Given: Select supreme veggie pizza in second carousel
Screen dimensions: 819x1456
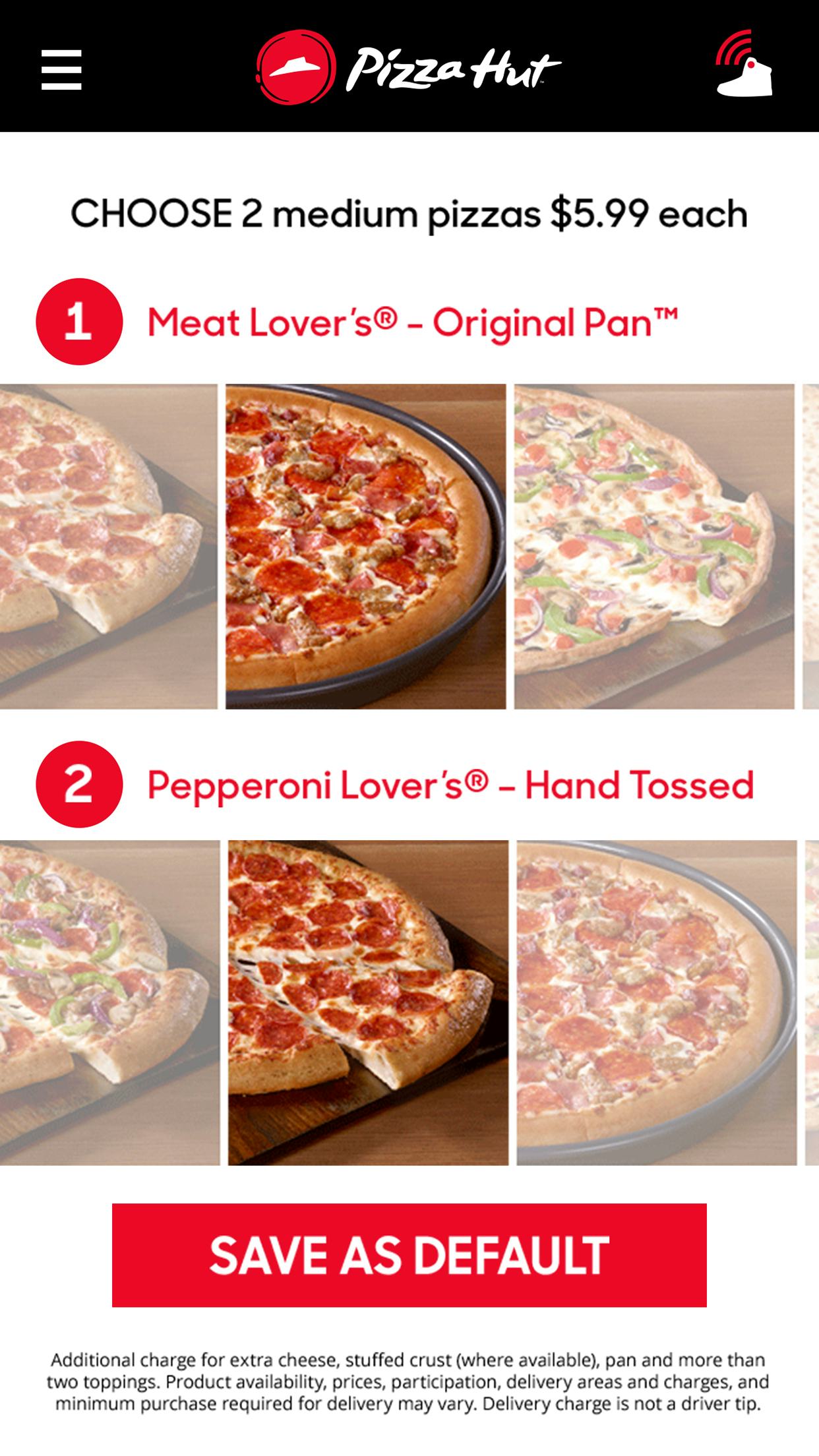Looking at the screenshot, I should click(x=109, y=1002).
